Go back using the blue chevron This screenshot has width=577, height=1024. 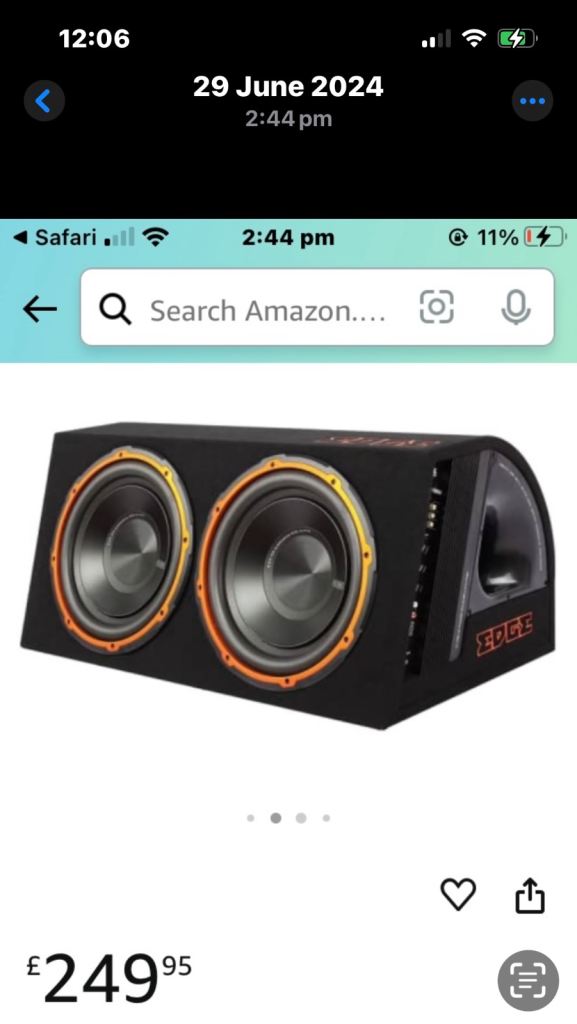tap(44, 101)
